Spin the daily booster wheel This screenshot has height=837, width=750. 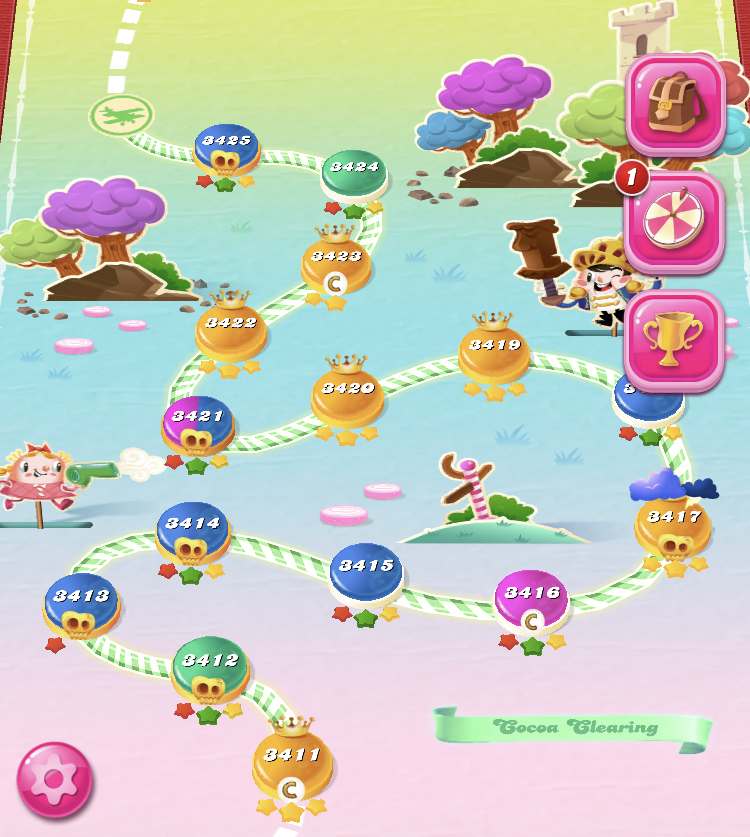674,222
